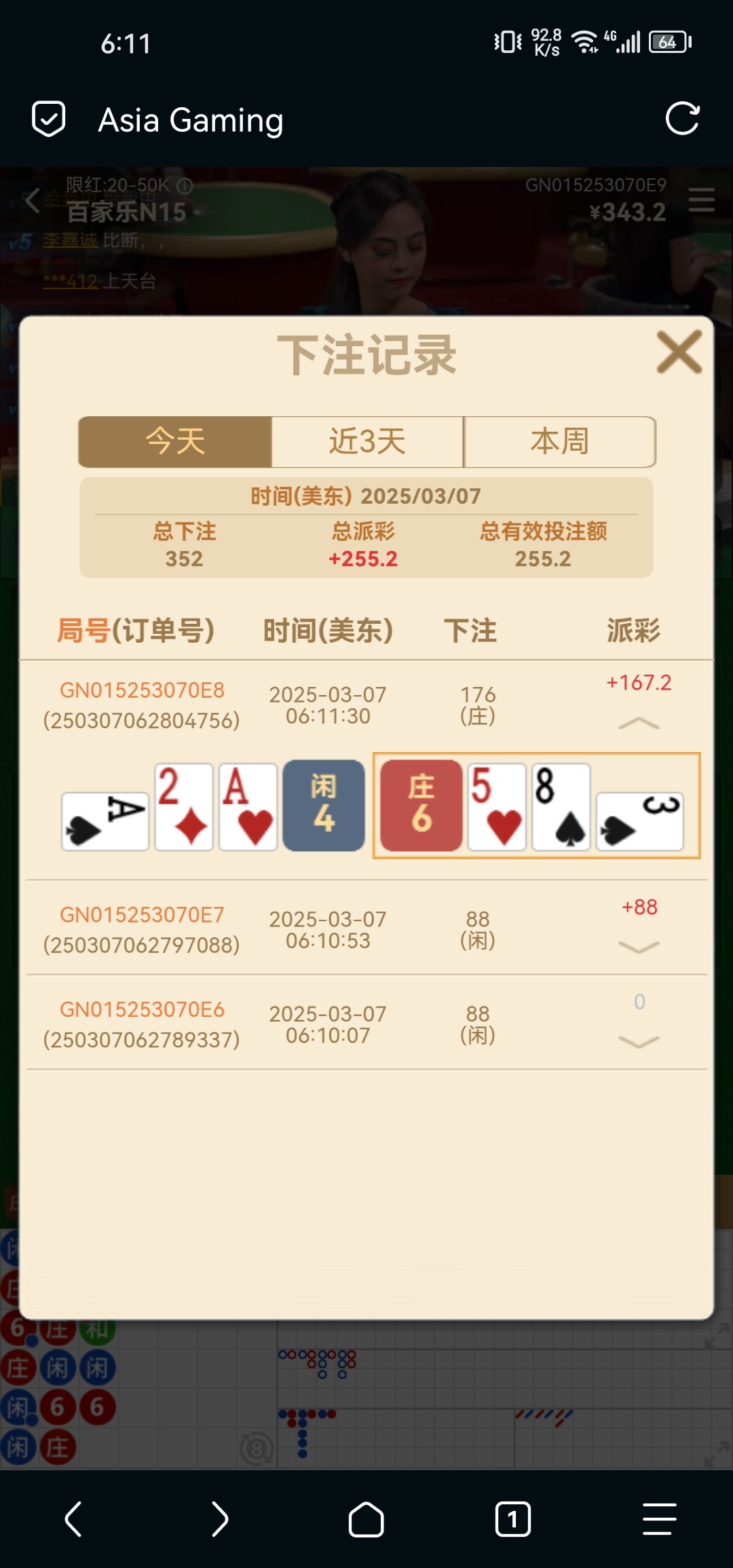Screen dimensions: 733x1568
Task: Open the browser home page
Action: click(366, 1519)
